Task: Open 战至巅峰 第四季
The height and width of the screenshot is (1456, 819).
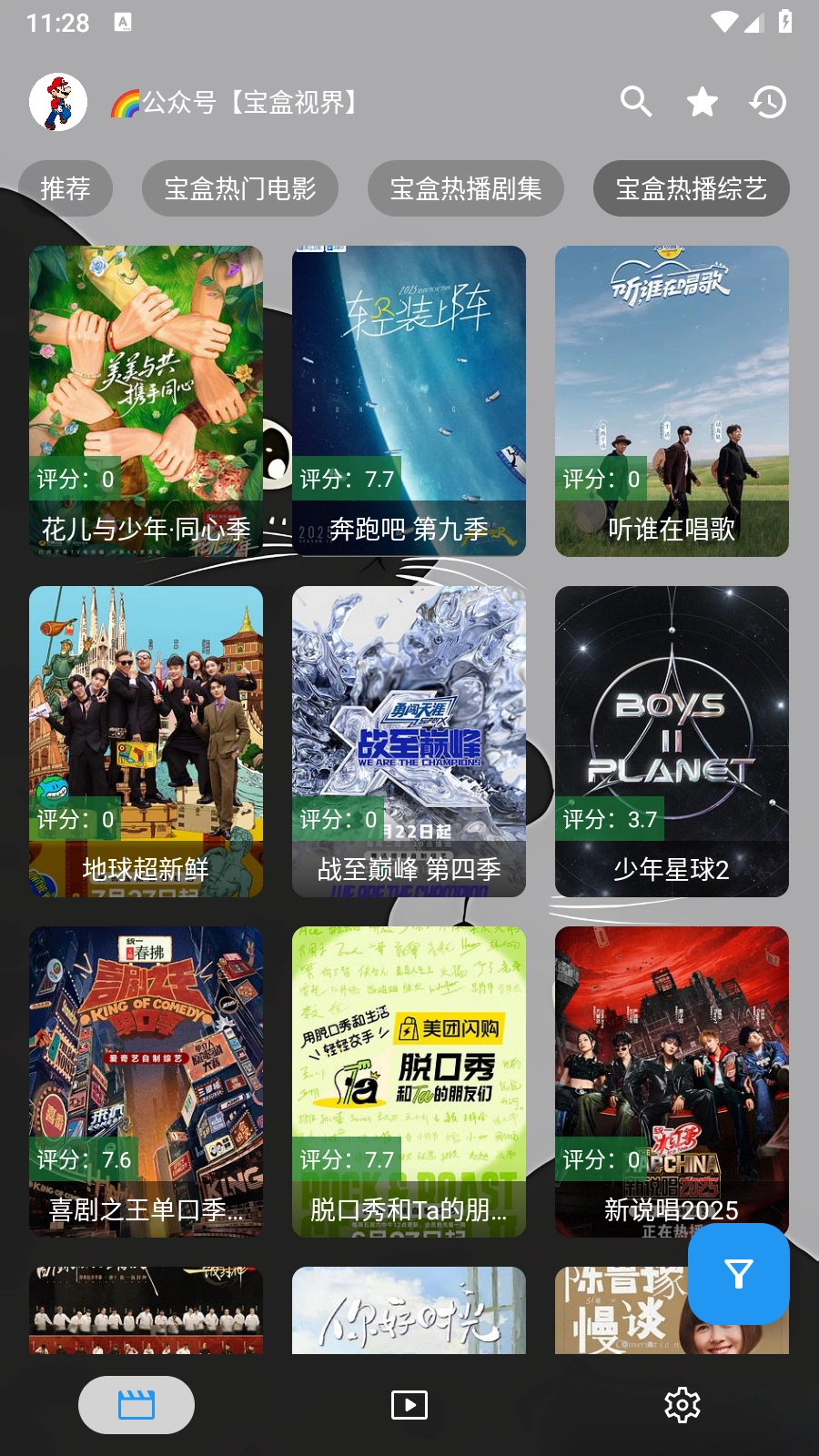Action: click(x=409, y=741)
